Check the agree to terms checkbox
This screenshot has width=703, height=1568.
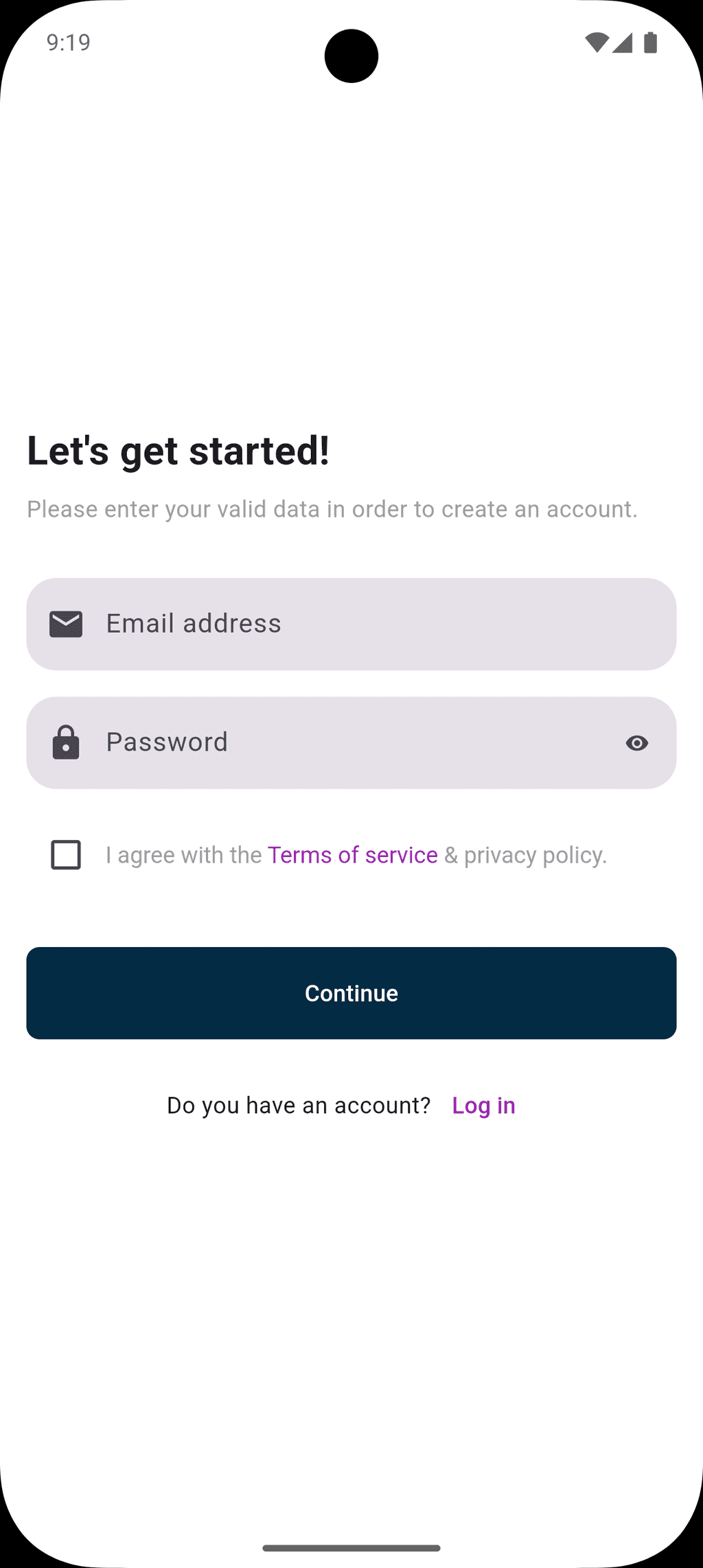coord(66,855)
